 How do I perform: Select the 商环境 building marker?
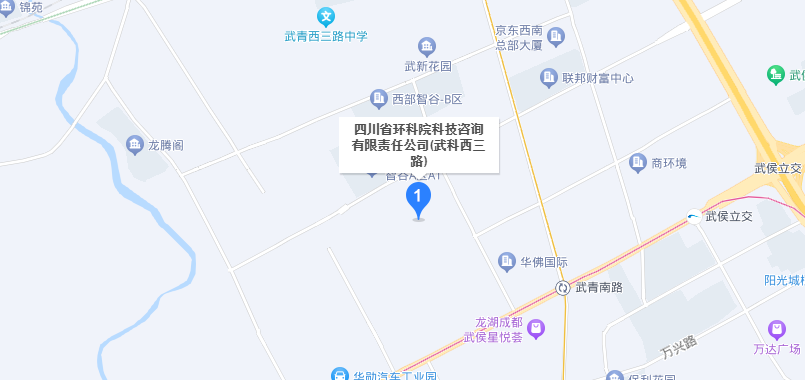(638, 163)
